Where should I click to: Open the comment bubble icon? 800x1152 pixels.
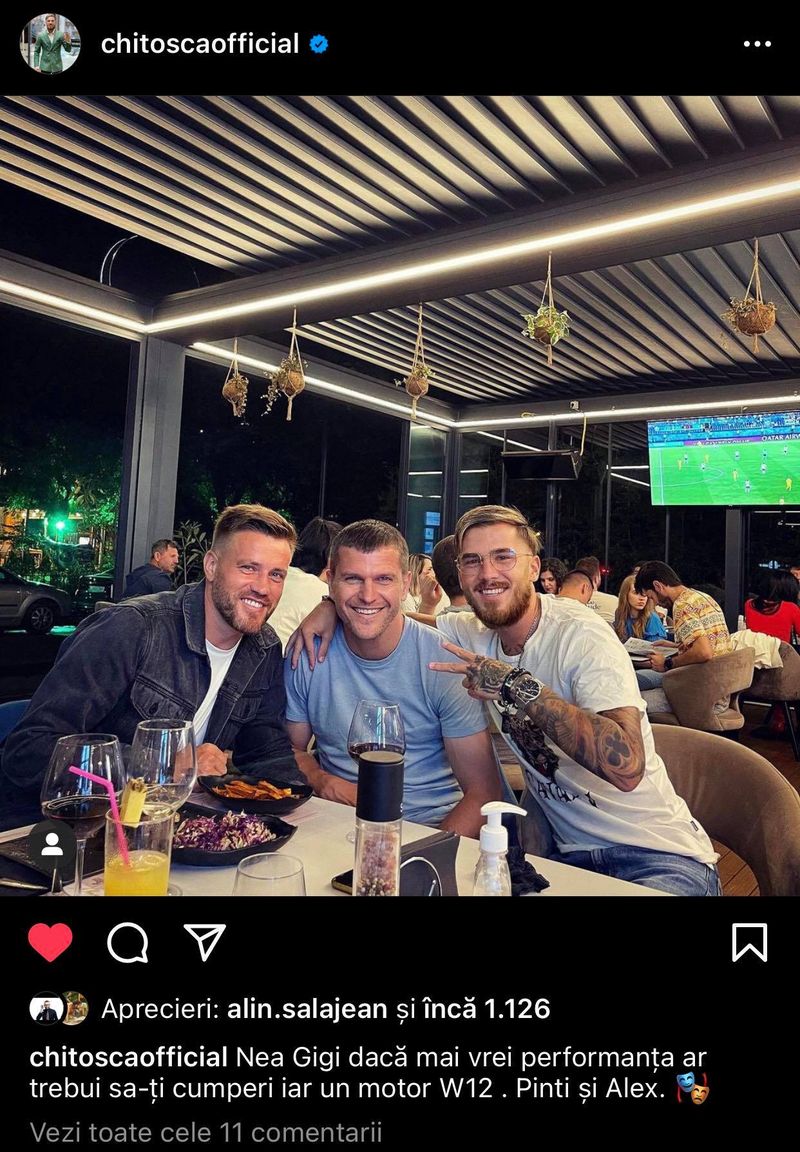pyautogui.click(x=128, y=942)
